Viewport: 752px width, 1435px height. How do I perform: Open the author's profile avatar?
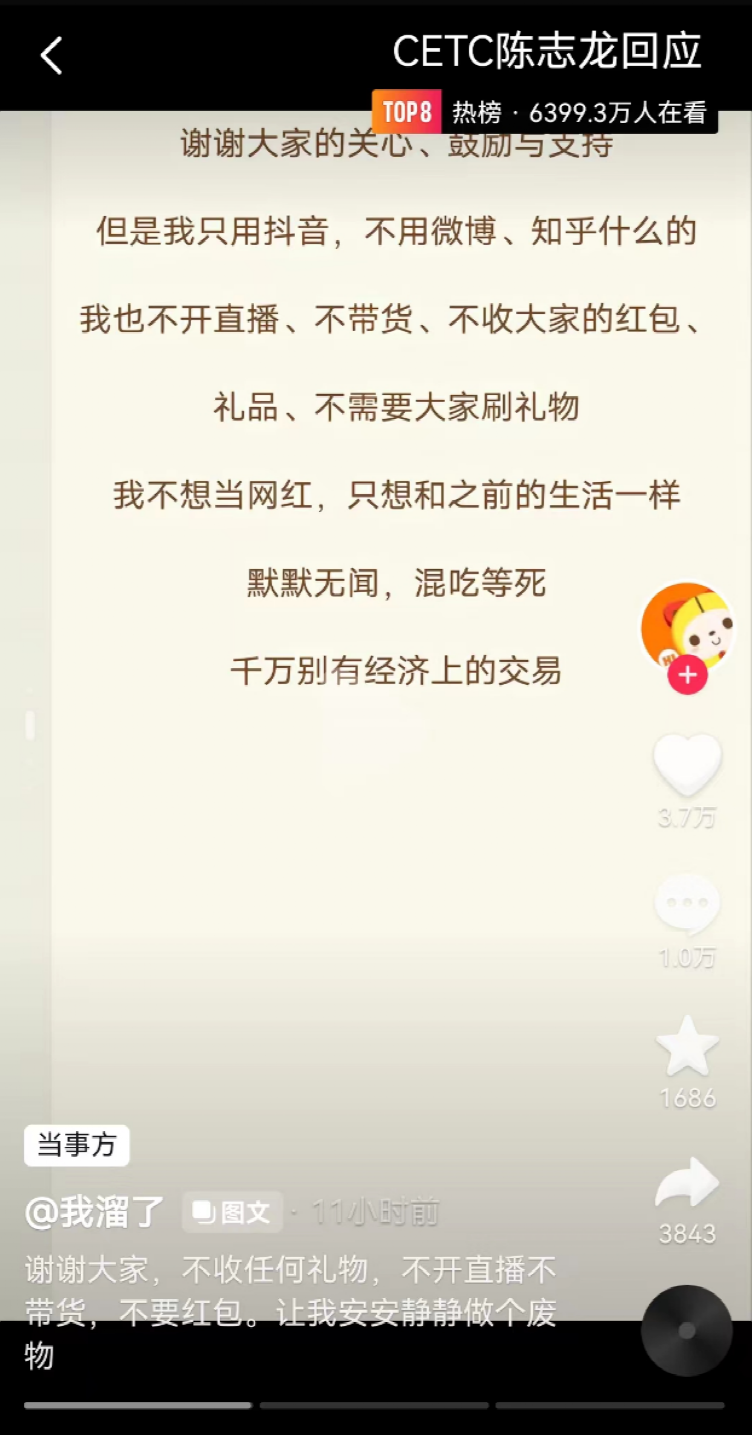click(x=687, y=627)
